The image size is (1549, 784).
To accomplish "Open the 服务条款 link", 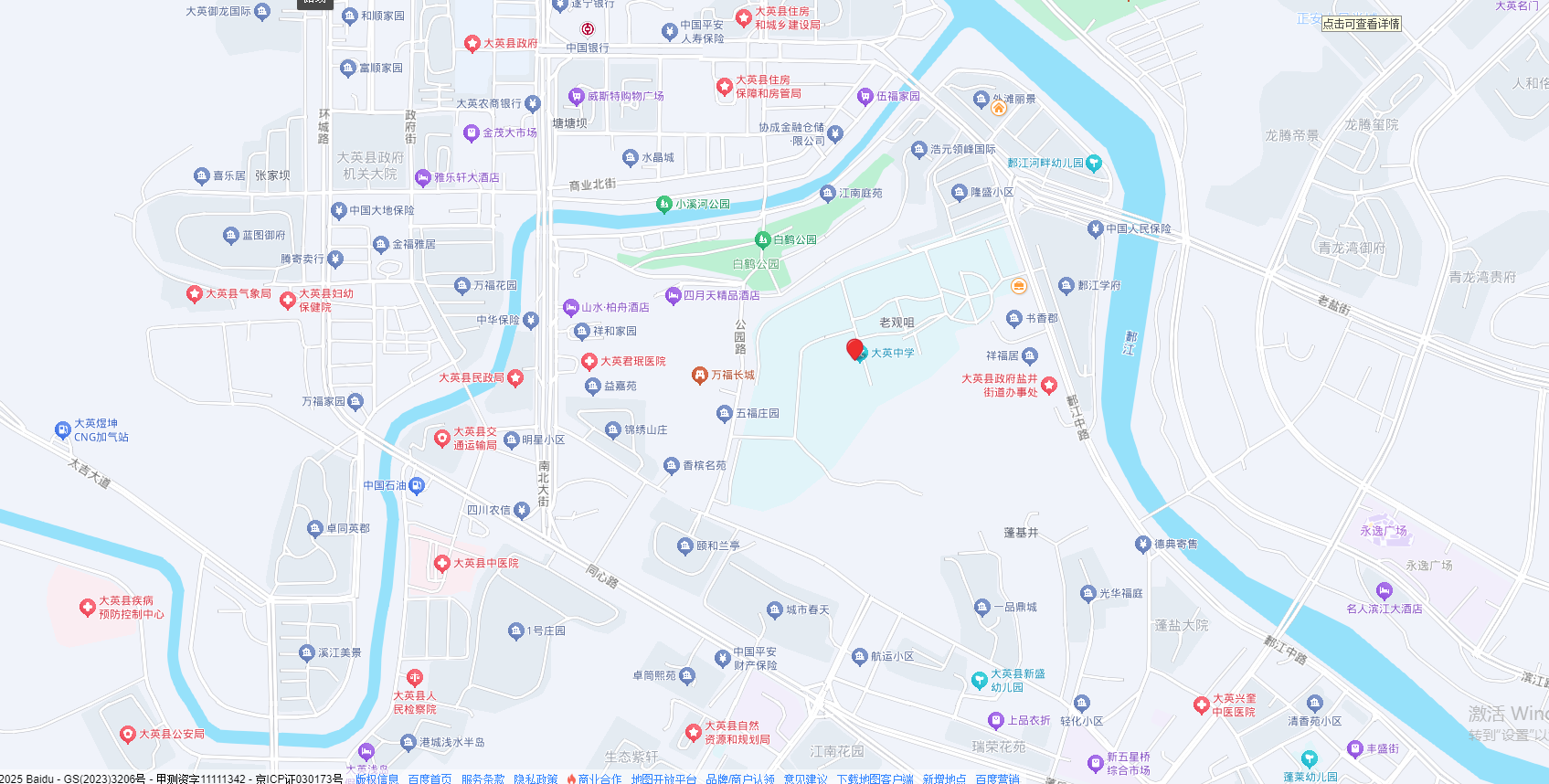I will (x=483, y=779).
